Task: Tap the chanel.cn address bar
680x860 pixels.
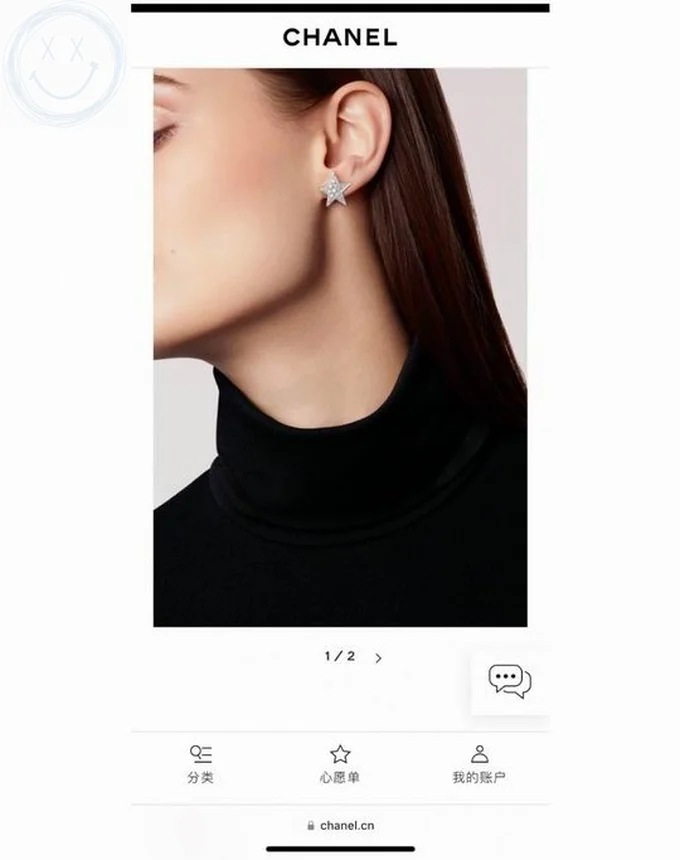Action: (340, 825)
